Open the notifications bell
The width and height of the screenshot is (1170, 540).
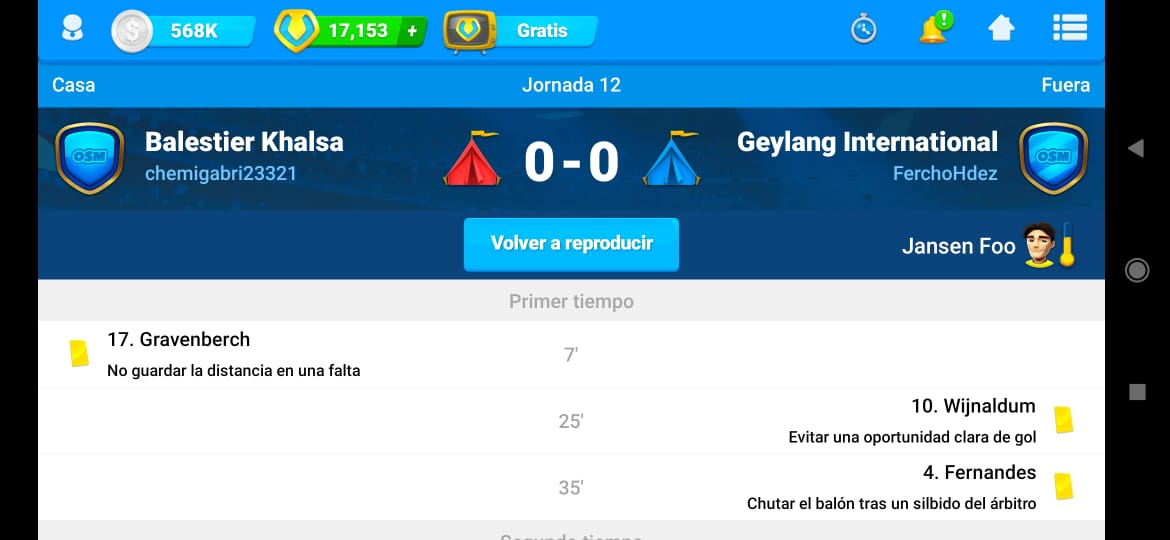point(933,29)
